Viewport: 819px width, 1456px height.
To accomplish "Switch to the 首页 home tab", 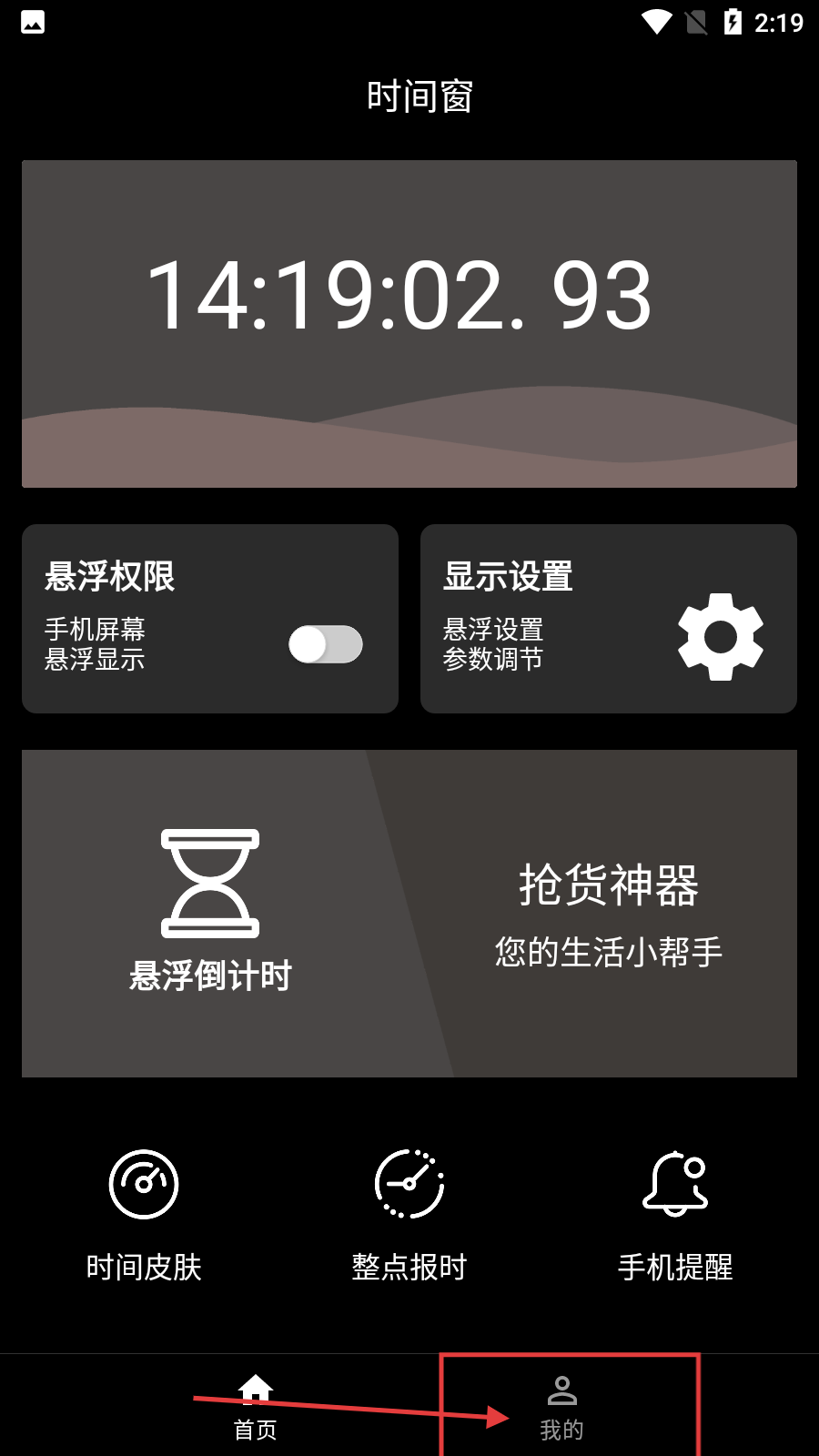I will pyautogui.click(x=256, y=1407).
